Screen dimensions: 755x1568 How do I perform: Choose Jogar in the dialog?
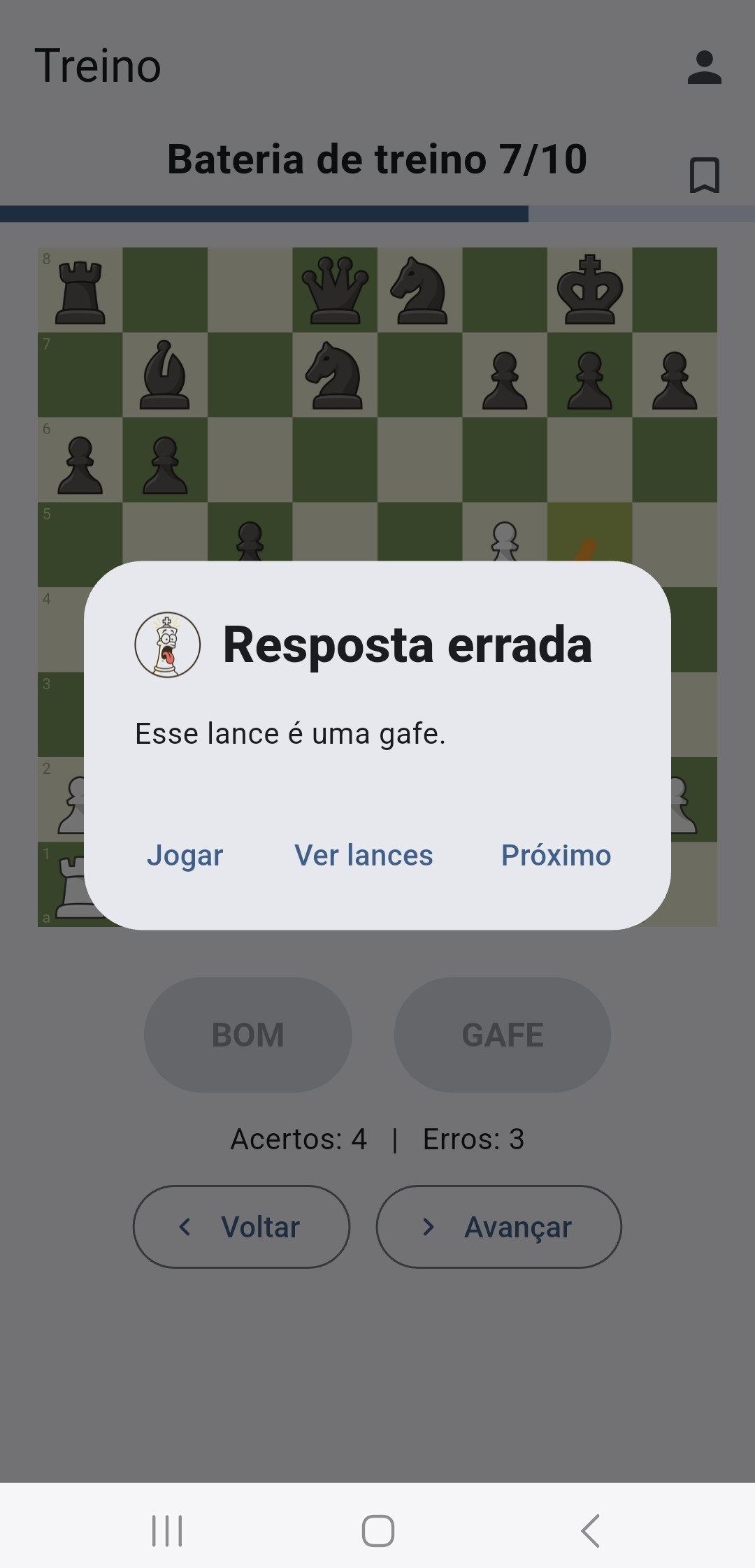tap(185, 854)
